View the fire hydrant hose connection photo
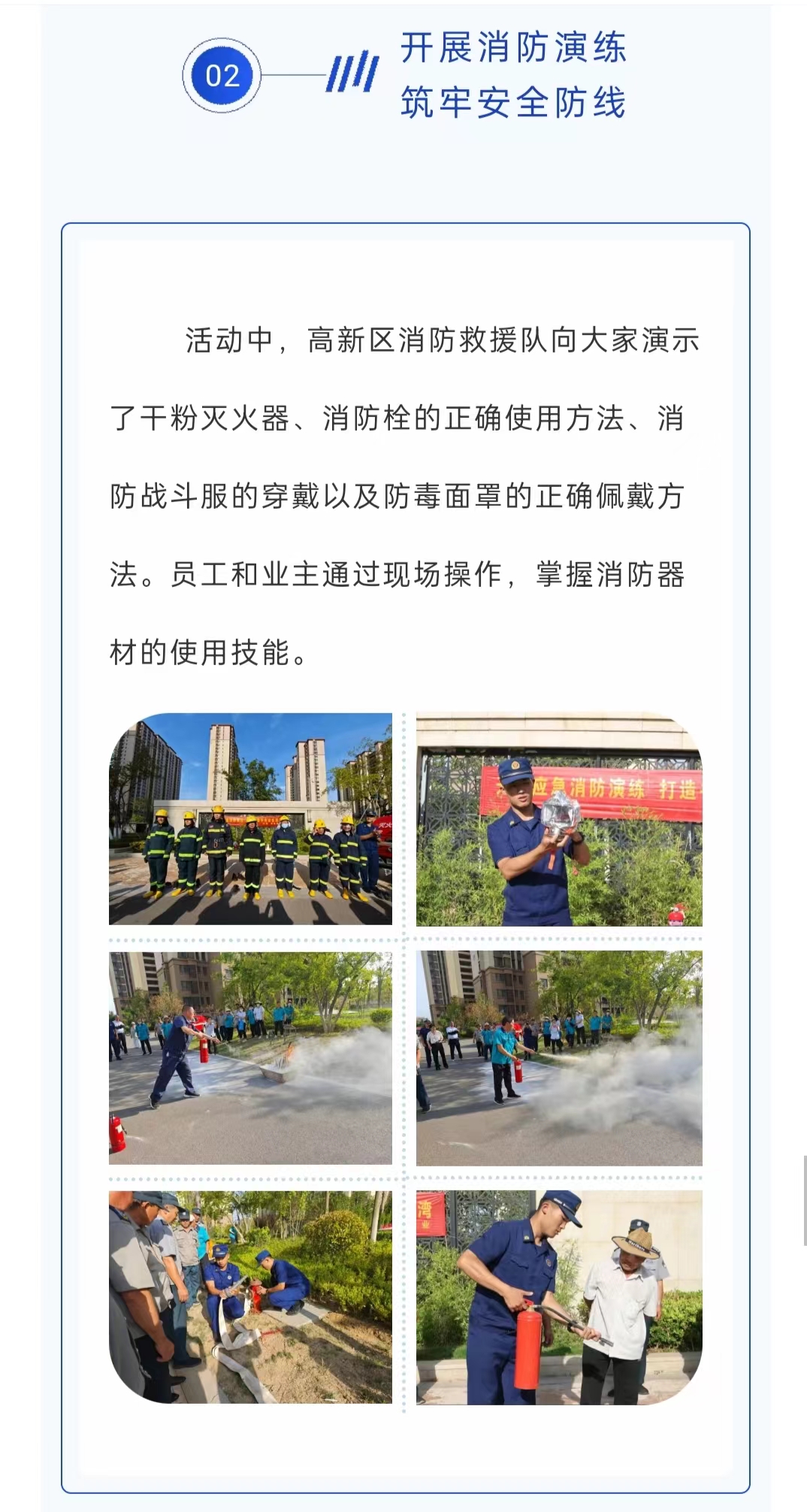 250,1296
